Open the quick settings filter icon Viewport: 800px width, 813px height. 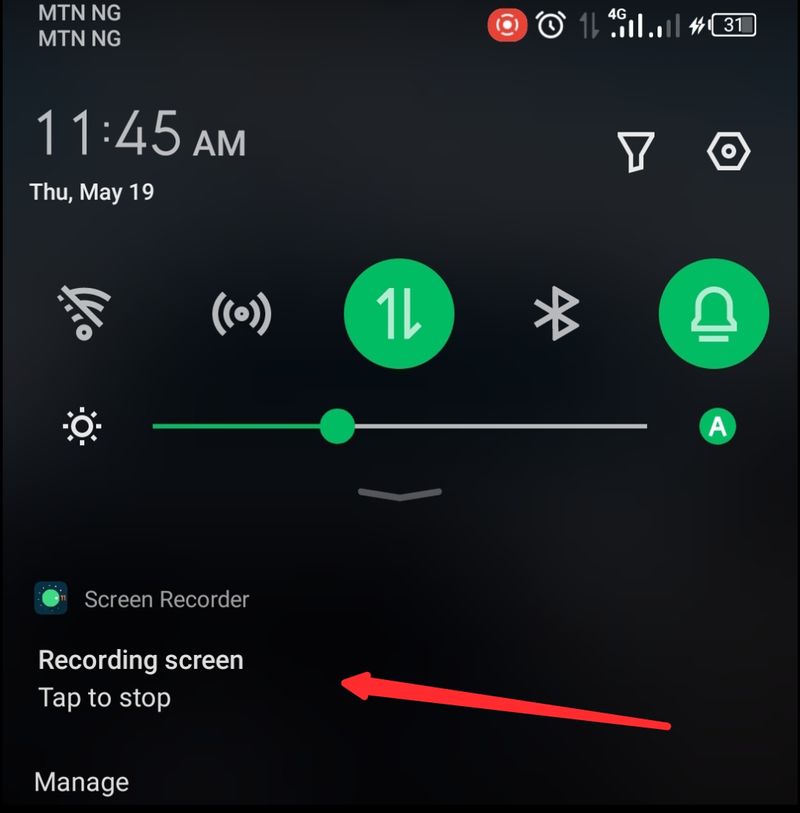click(636, 152)
